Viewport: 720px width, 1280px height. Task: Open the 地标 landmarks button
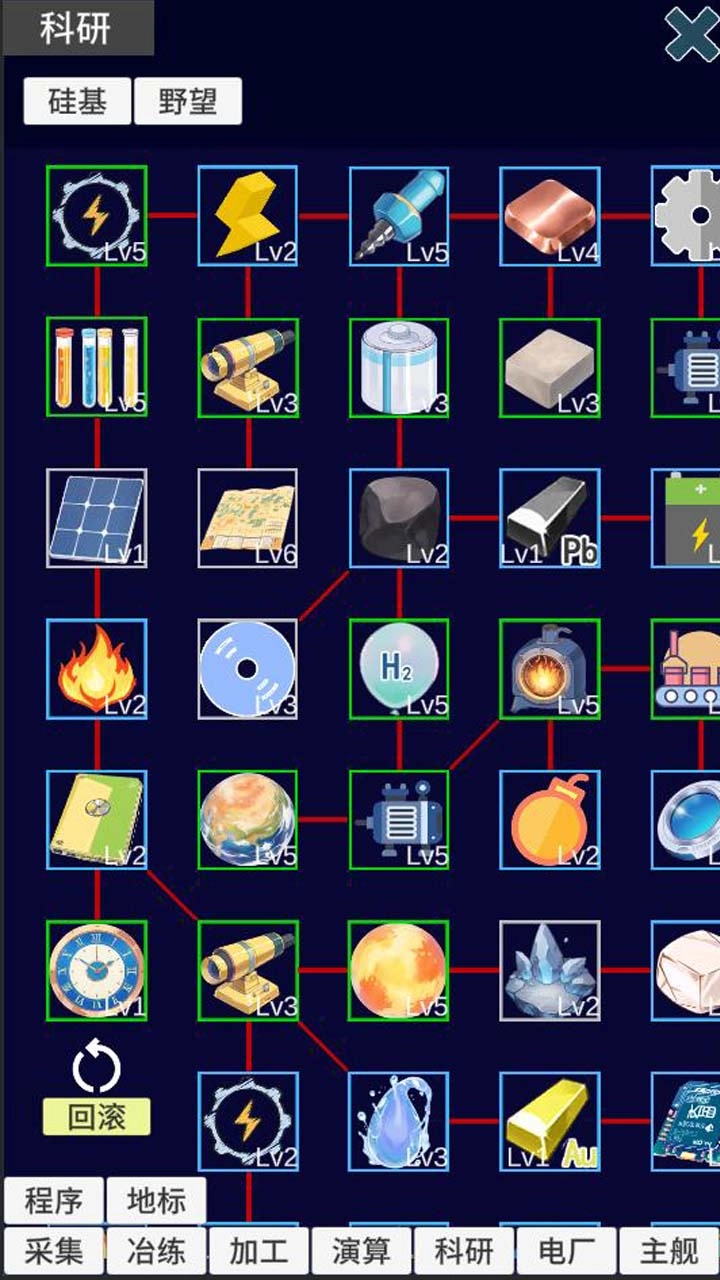pyautogui.click(x=156, y=1200)
